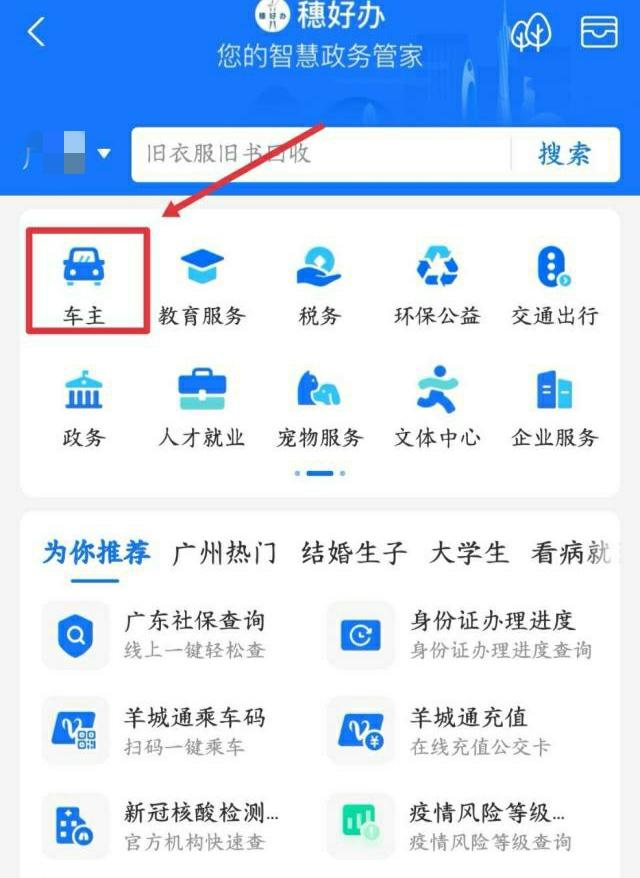Image resolution: width=640 pixels, height=878 pixels.
Task: Open the tree icon in the header
Action: click(x=530, y=33)
